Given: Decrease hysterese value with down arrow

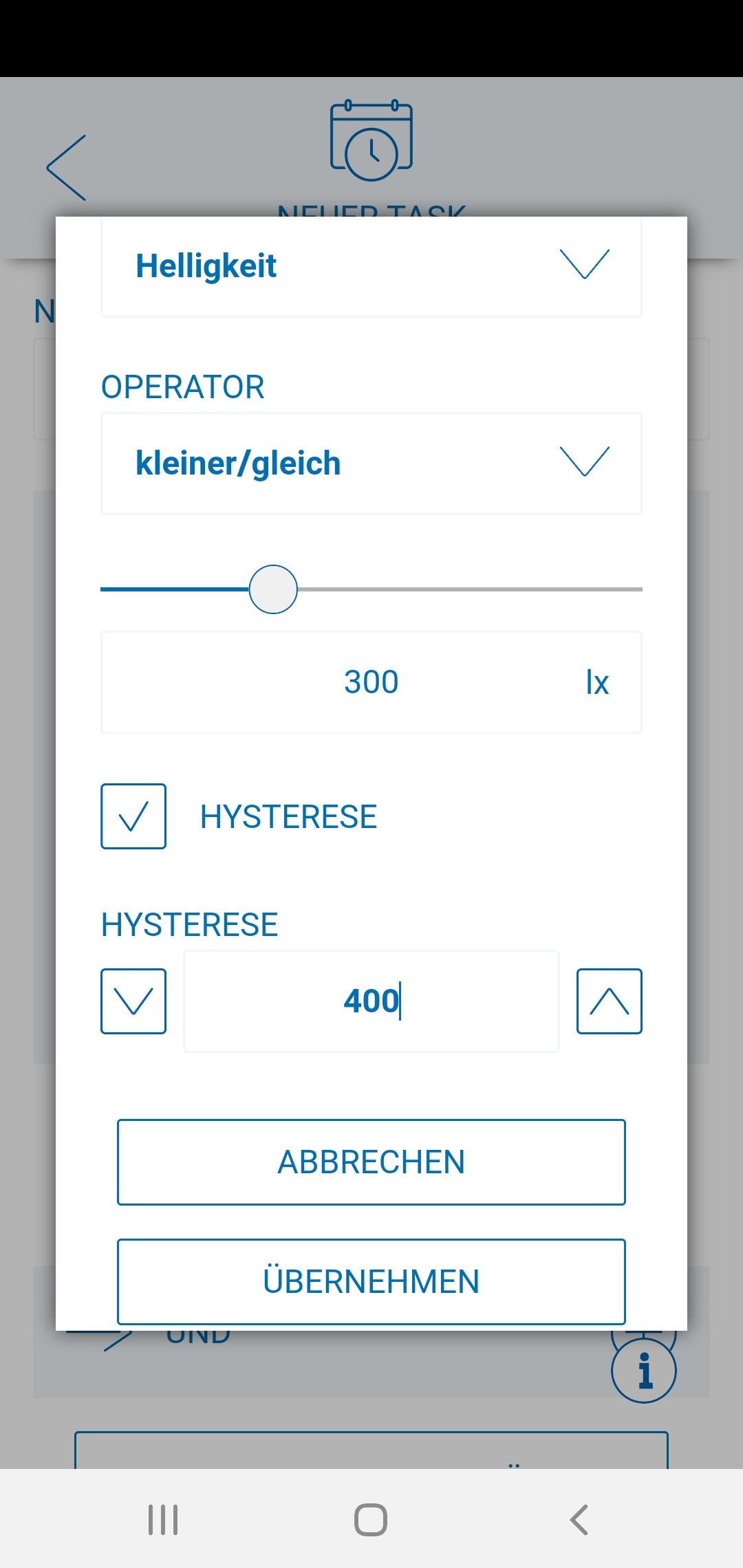Looking at the screenshot, I should (133, 1001).
